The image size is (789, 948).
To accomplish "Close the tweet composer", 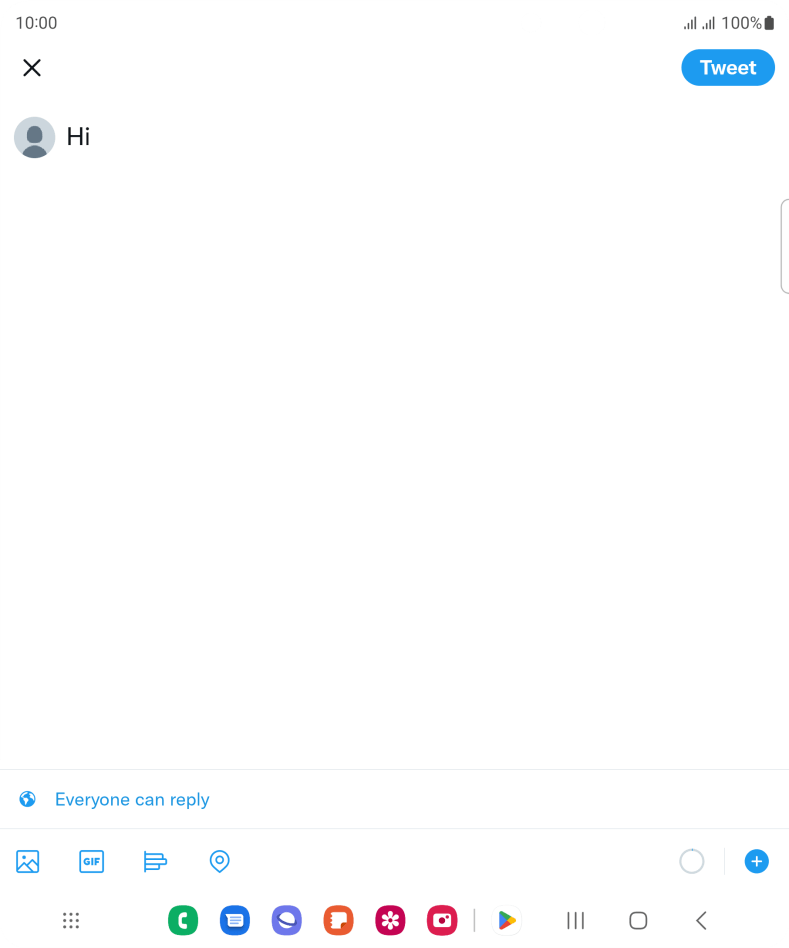I will pos(32,68).
